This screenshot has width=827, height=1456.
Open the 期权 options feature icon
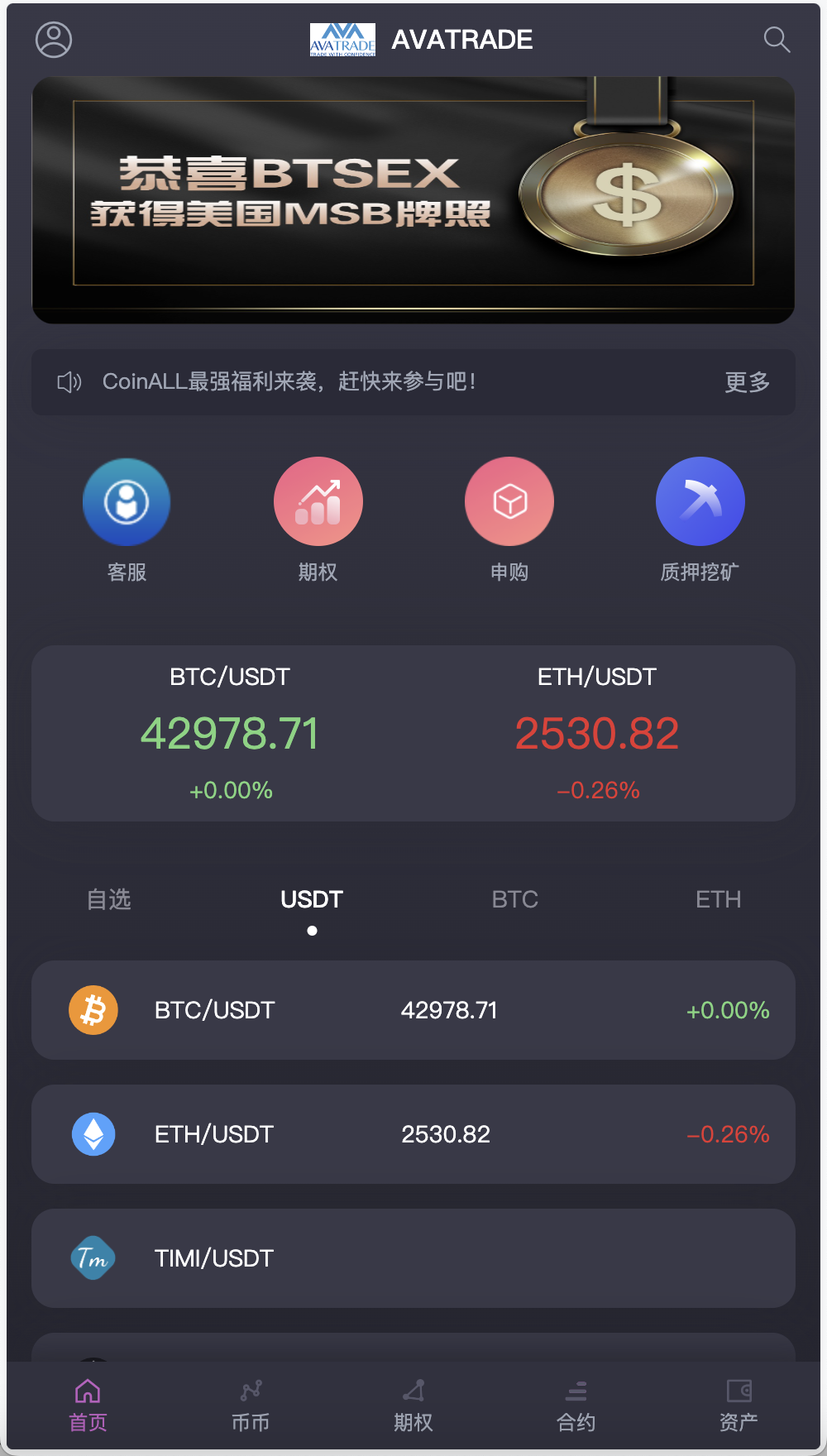318,501
